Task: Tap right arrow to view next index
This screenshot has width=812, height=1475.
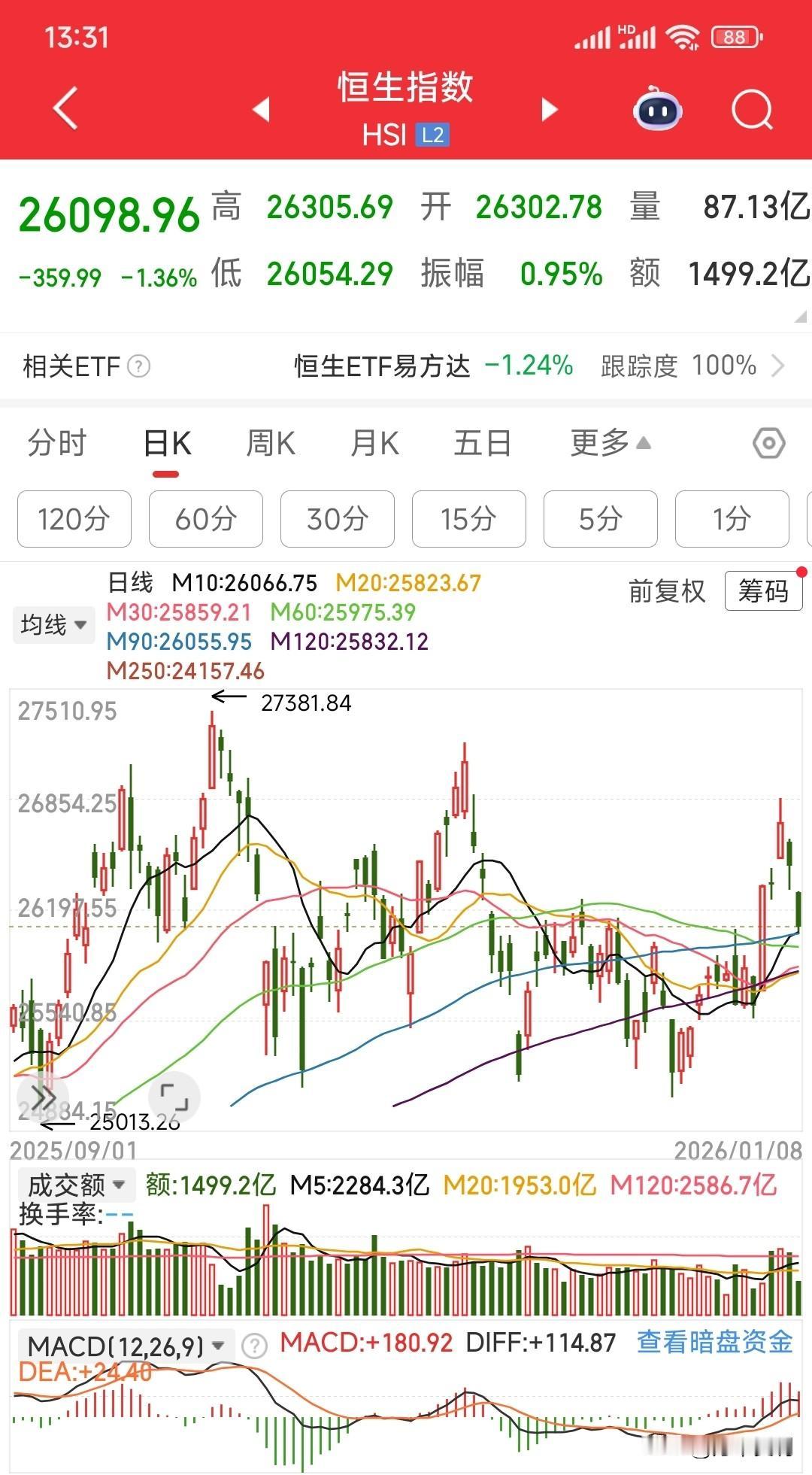Action: point(548,109)
